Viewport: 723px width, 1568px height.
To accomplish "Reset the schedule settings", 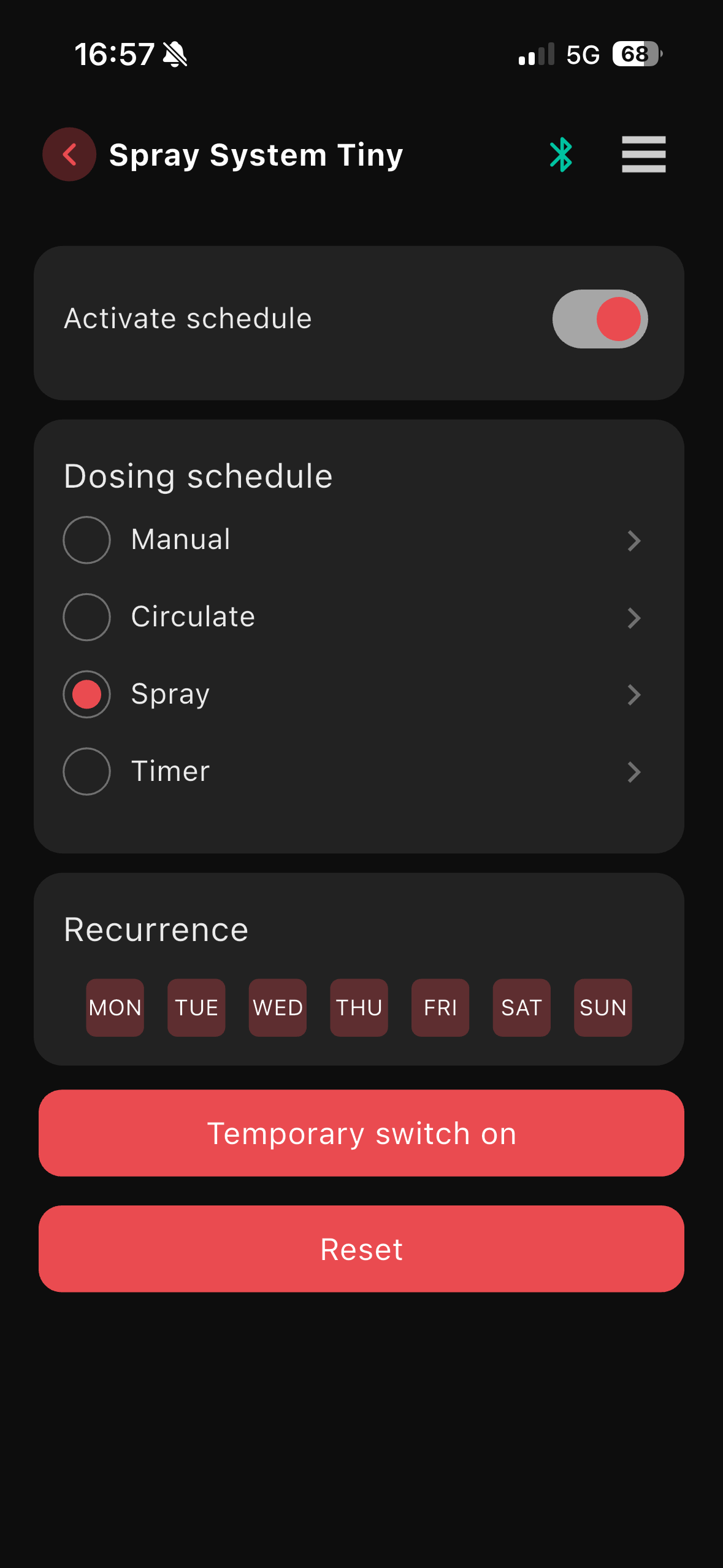I will 361,1249.
